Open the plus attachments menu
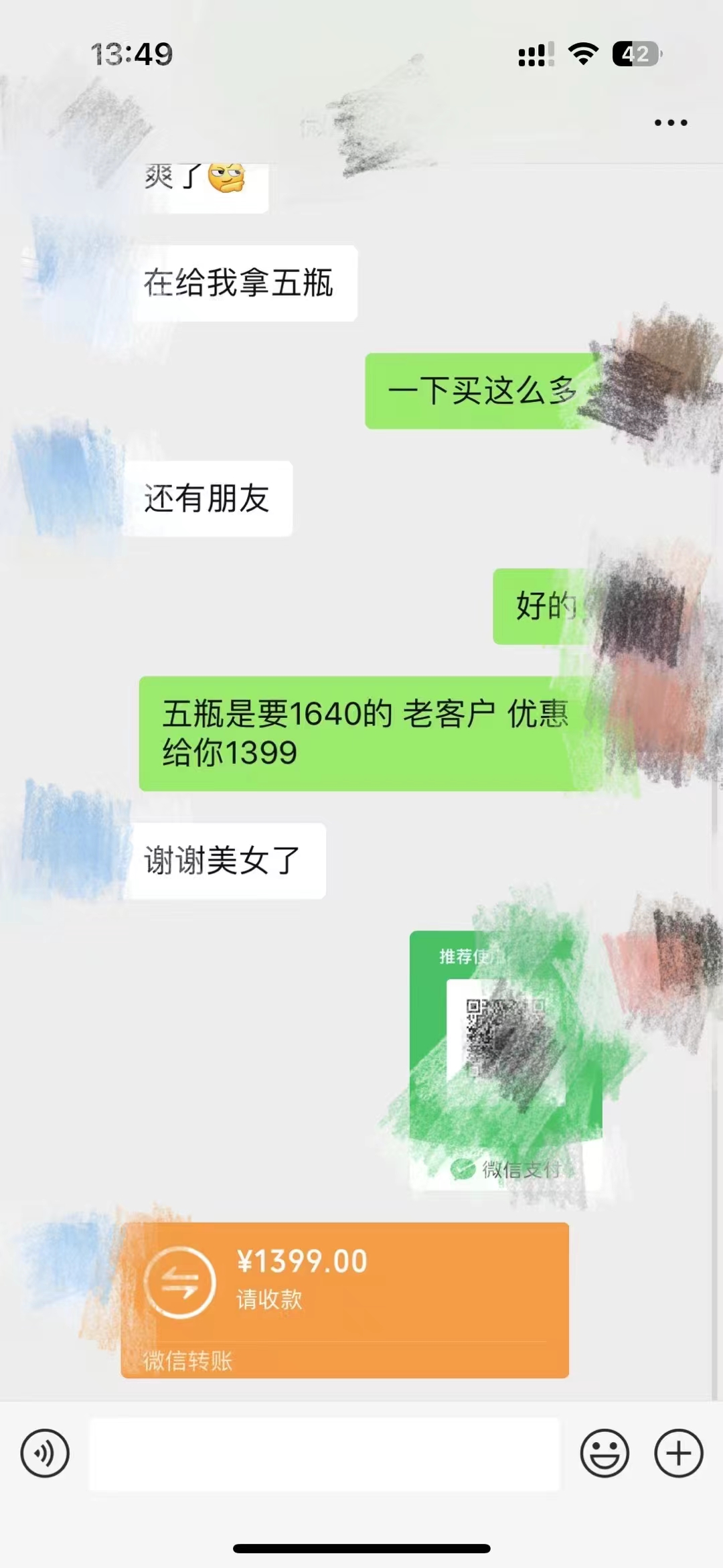 (x=678, y=1453)
